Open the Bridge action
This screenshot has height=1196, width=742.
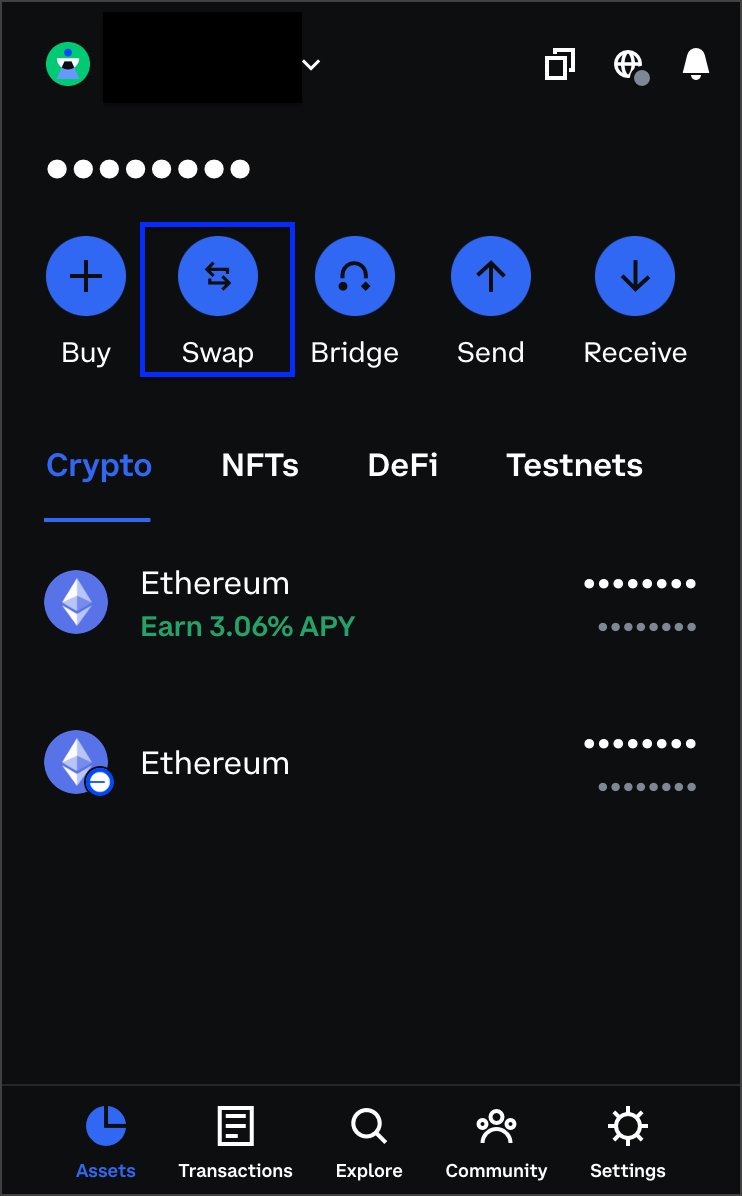click(x=355, y=276)
